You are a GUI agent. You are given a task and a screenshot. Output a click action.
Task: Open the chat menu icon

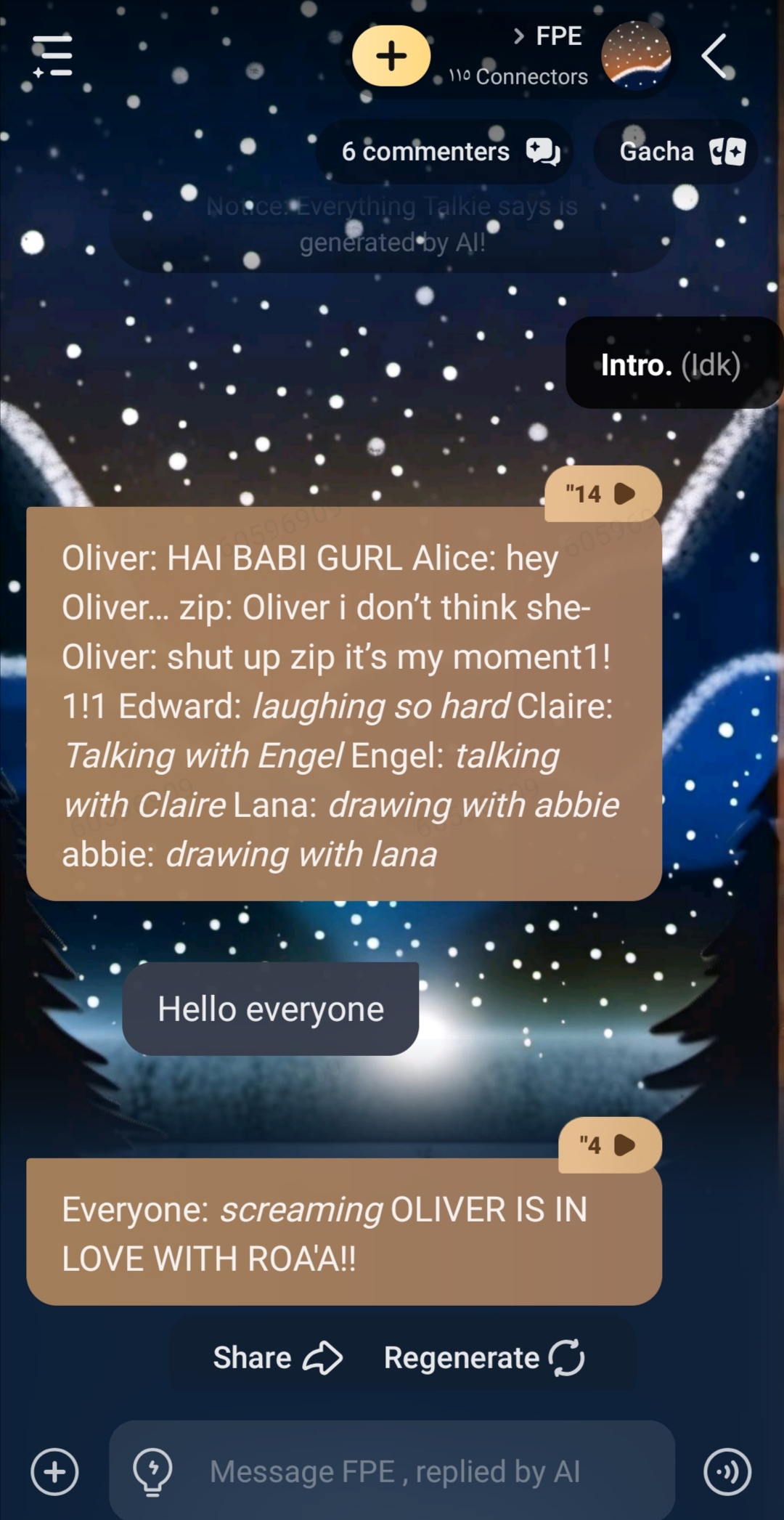coord(53,56)
